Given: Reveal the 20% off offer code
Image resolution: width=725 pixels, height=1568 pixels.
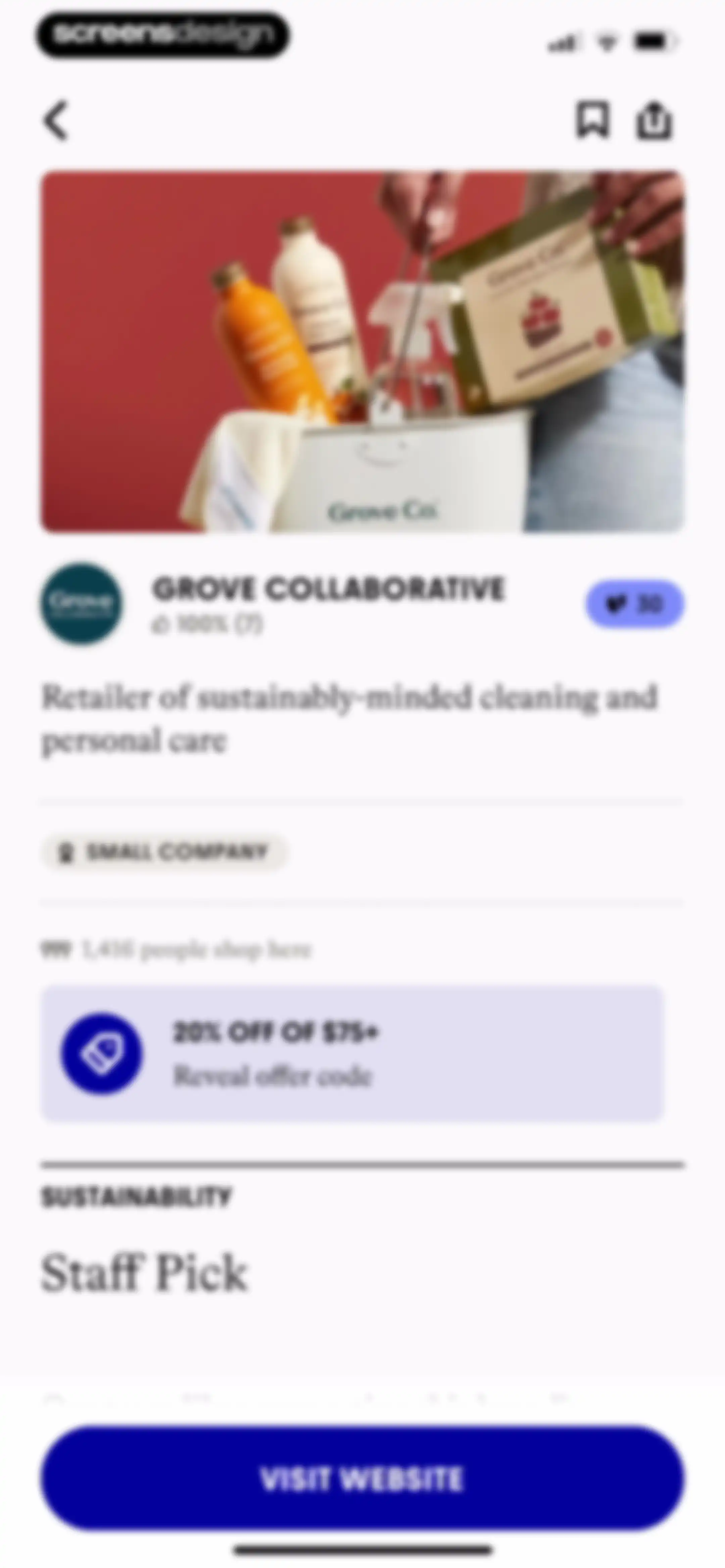Looking at the screenshot, I should pyautogui.click(x=352, y=1054).
